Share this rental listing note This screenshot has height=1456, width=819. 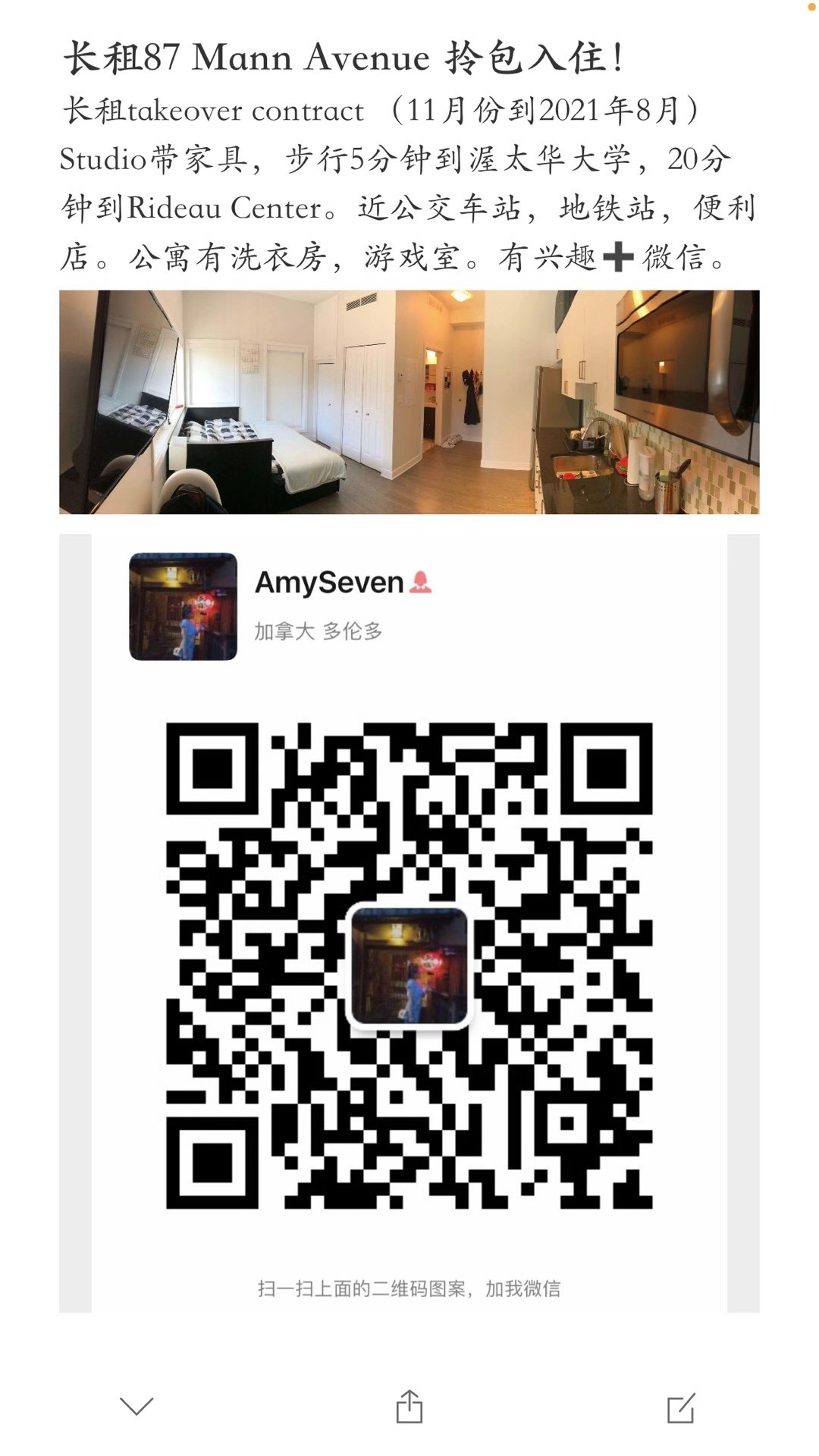click(409, 1407)
